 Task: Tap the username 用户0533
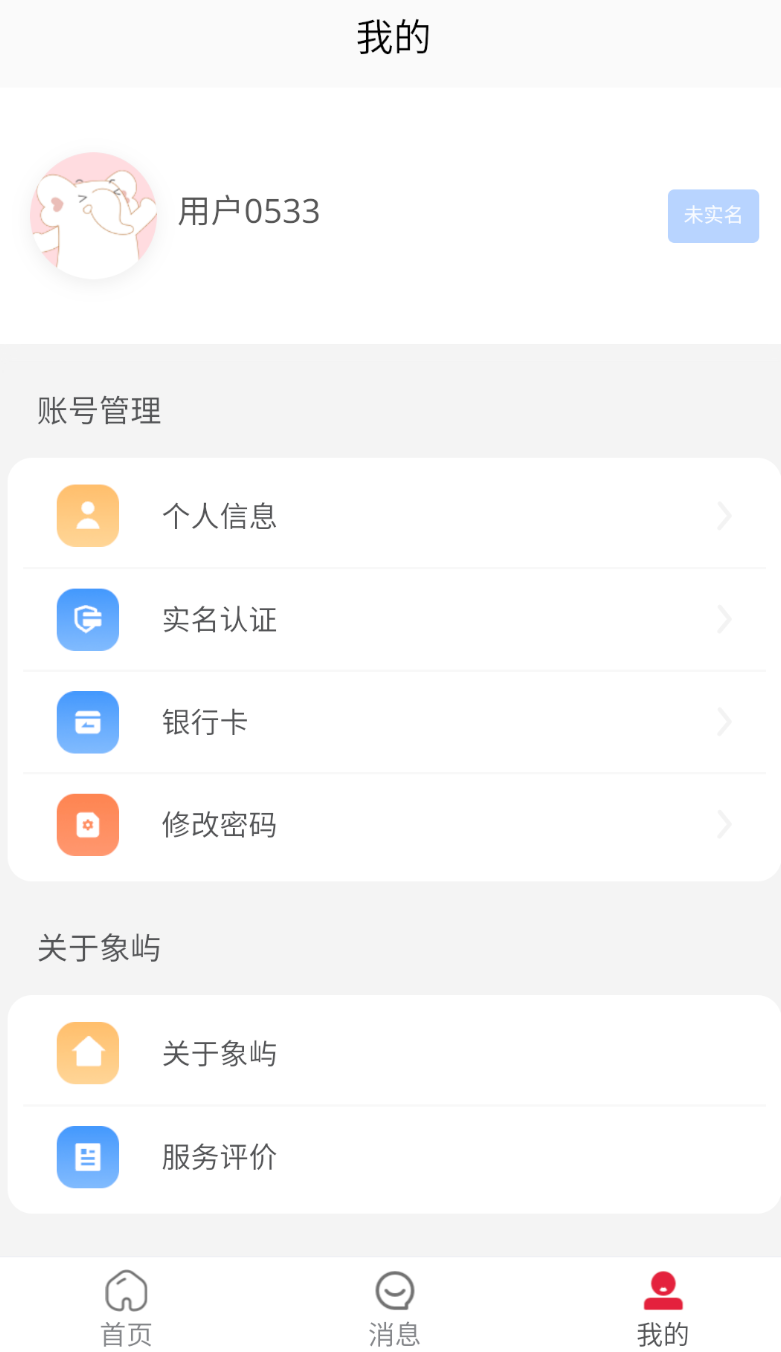click(247, 212)
